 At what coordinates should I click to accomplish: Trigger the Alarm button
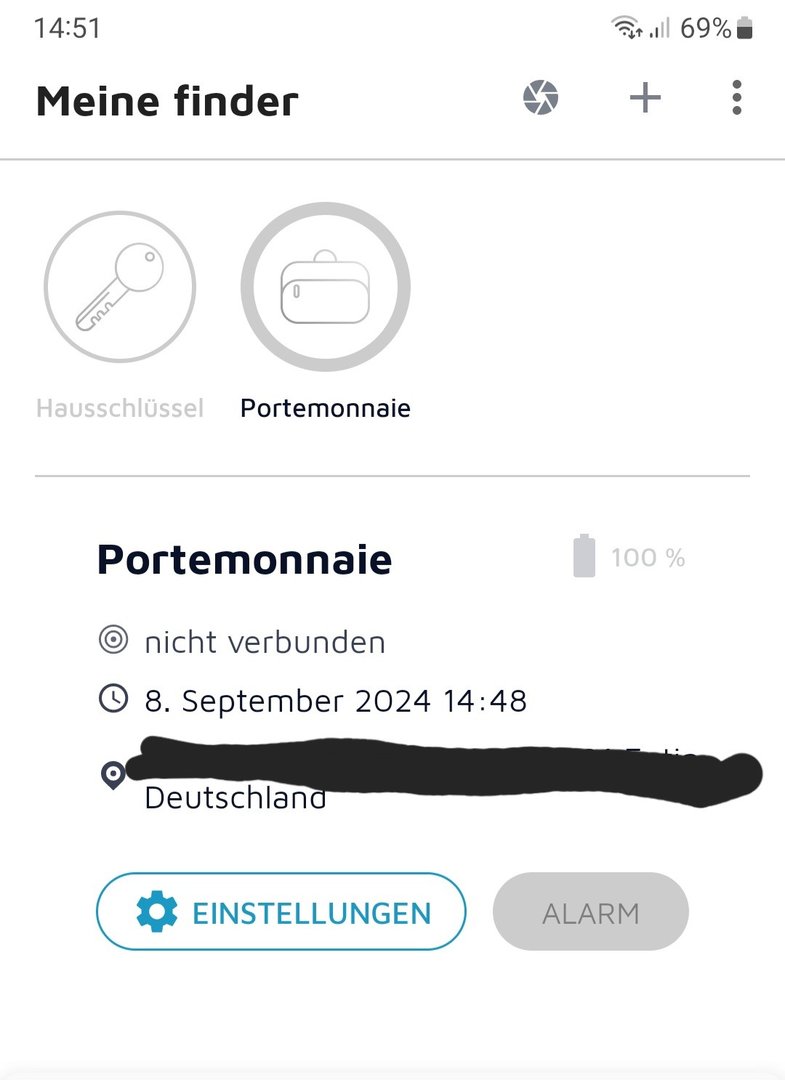click(590, 911)
